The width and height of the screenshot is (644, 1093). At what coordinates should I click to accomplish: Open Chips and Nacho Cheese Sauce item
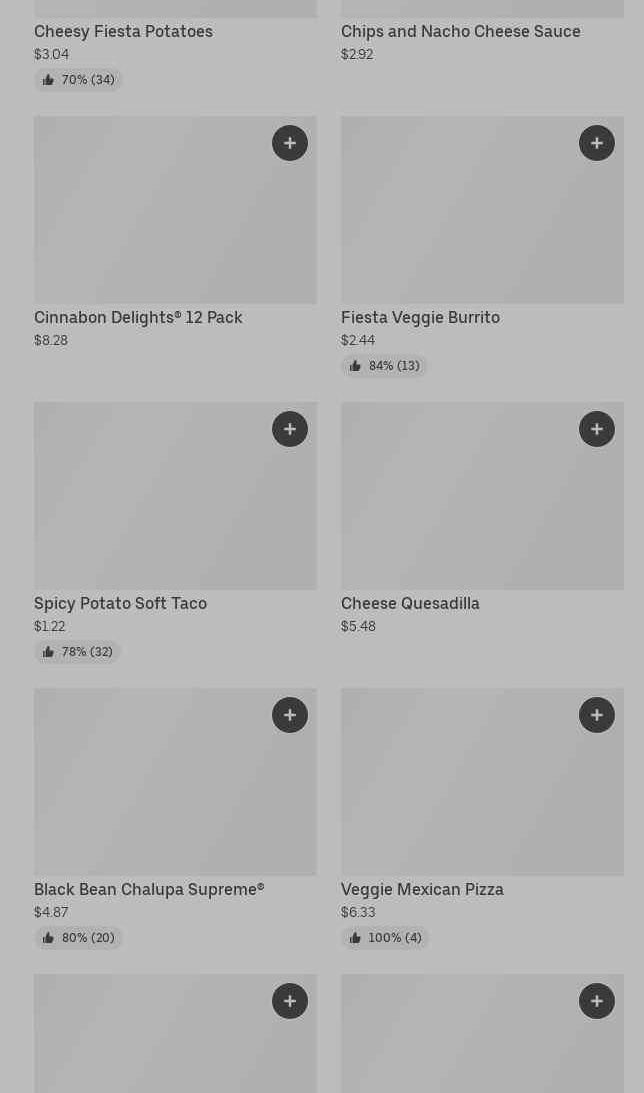click(x=460, y=32)
